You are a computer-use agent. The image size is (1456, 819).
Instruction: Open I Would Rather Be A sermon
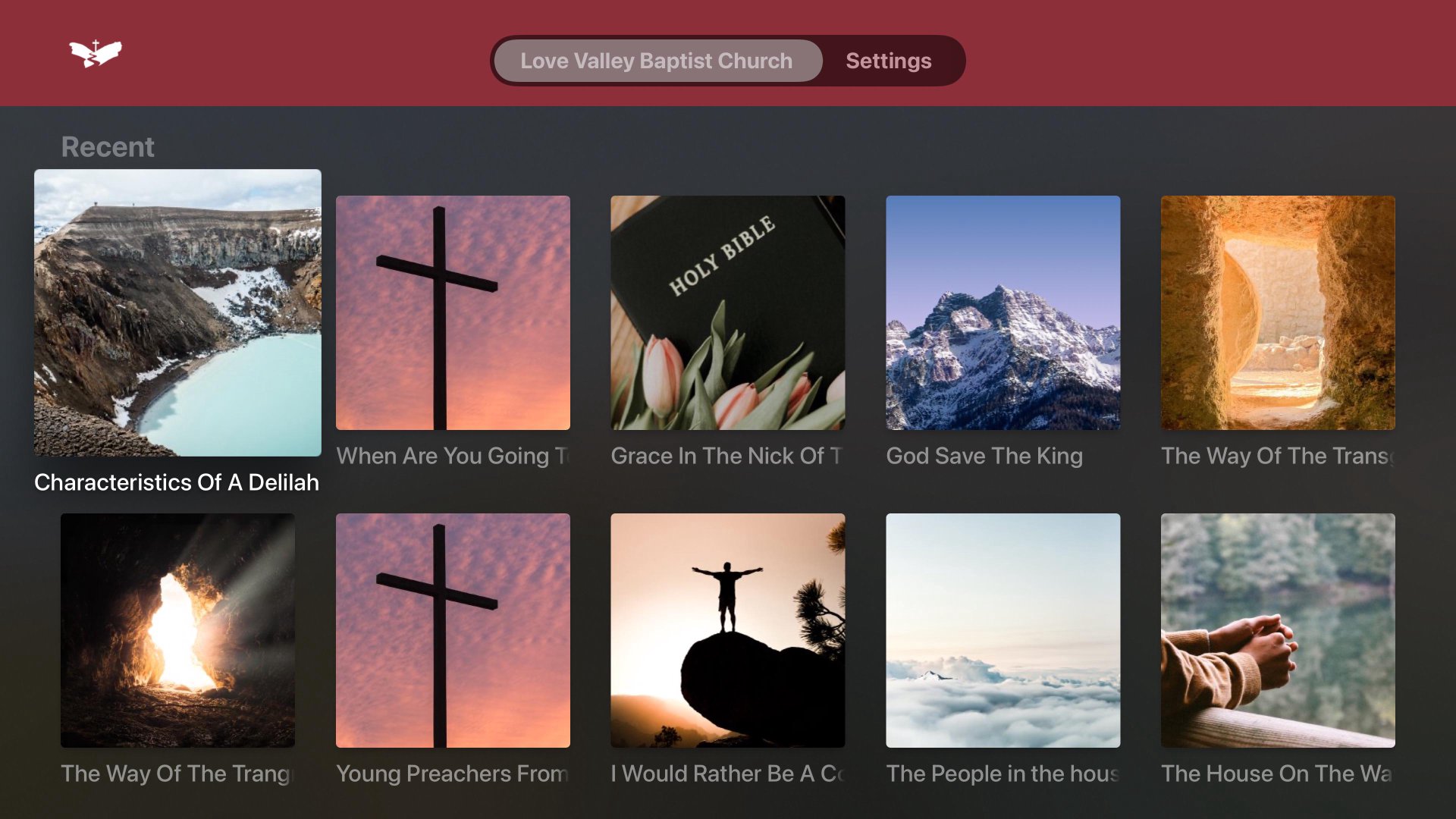pos(727,630)
